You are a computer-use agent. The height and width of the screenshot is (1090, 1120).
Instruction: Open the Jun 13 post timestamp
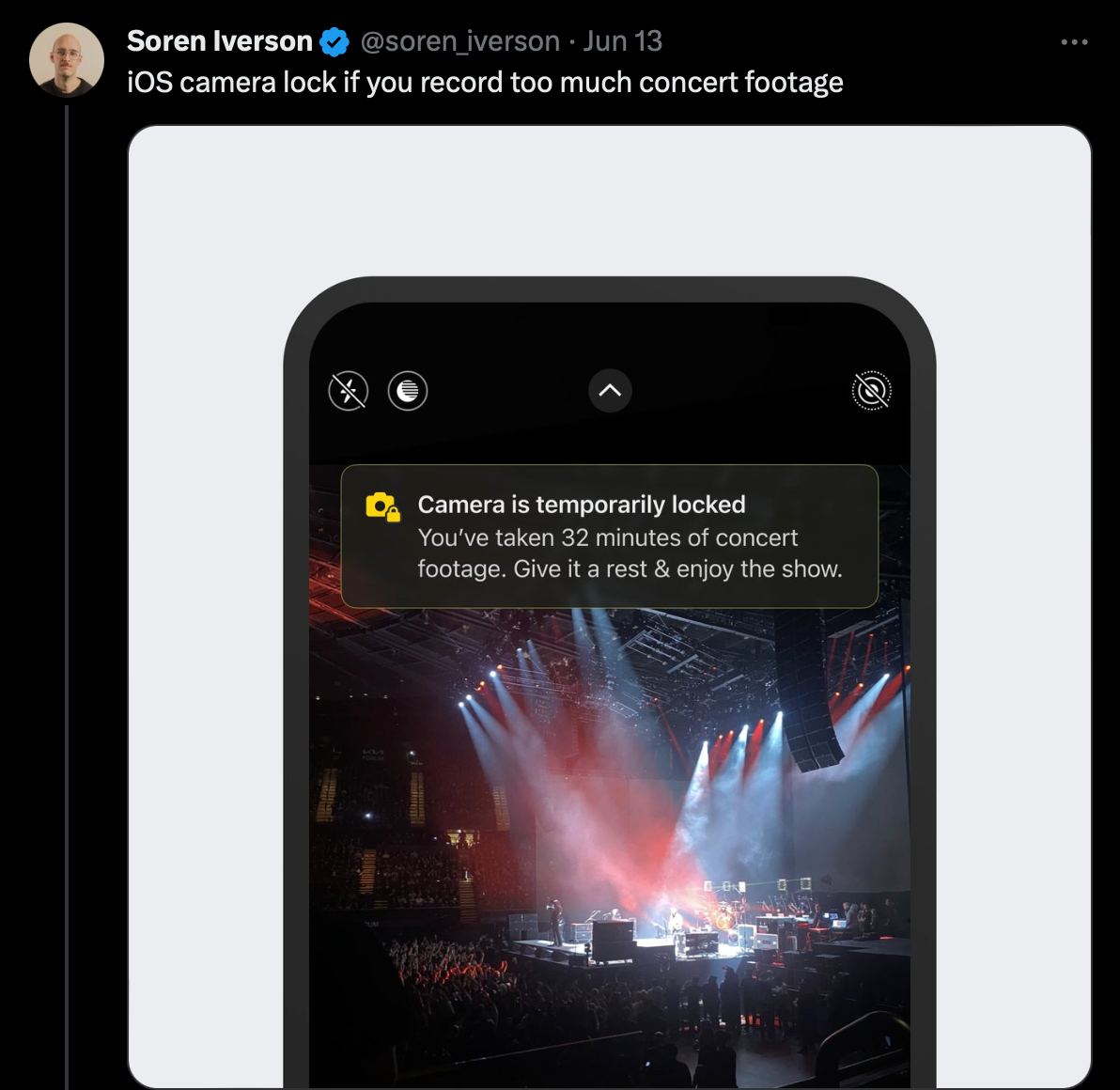pos(622,41)
